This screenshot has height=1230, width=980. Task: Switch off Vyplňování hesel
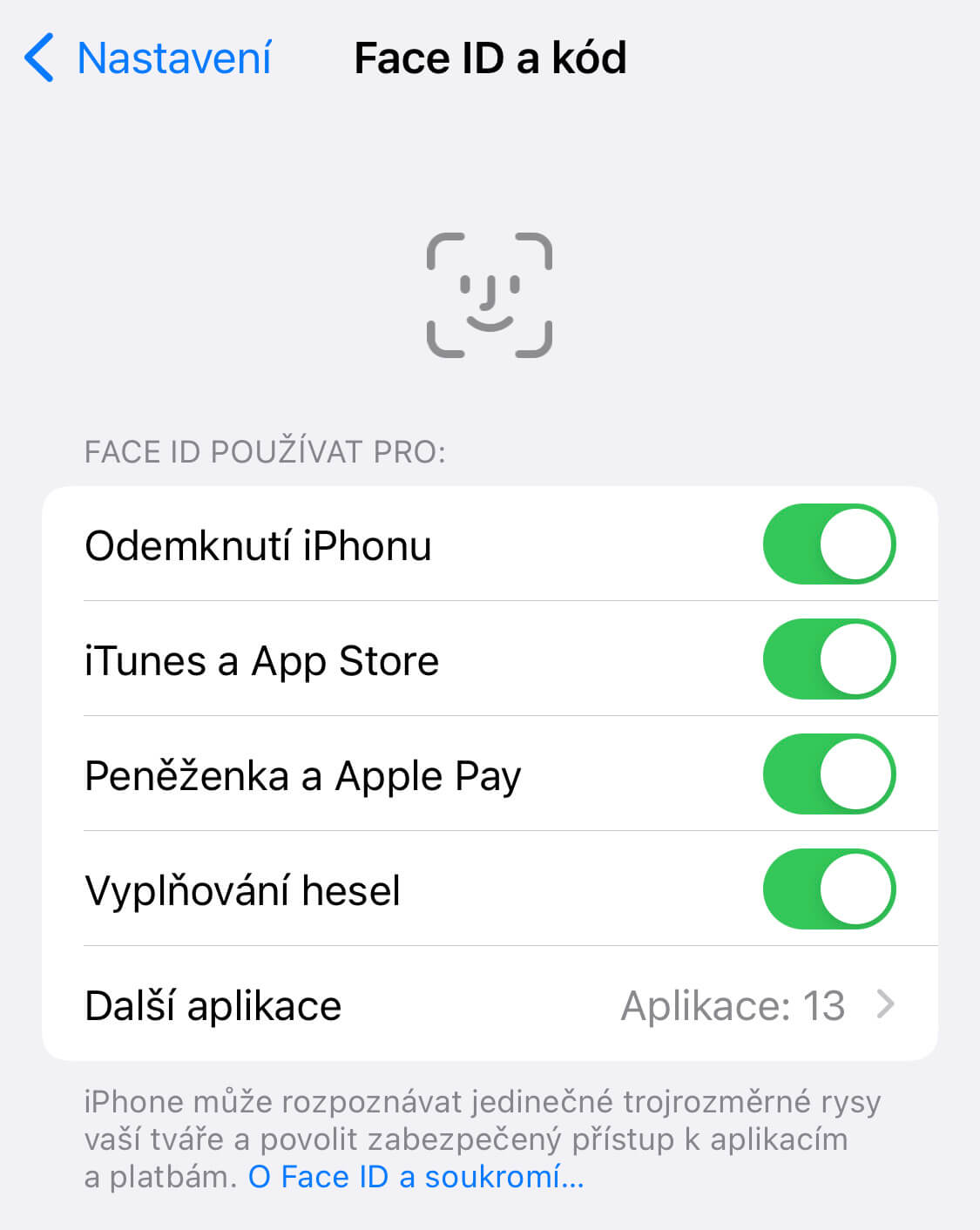[828, 889]
